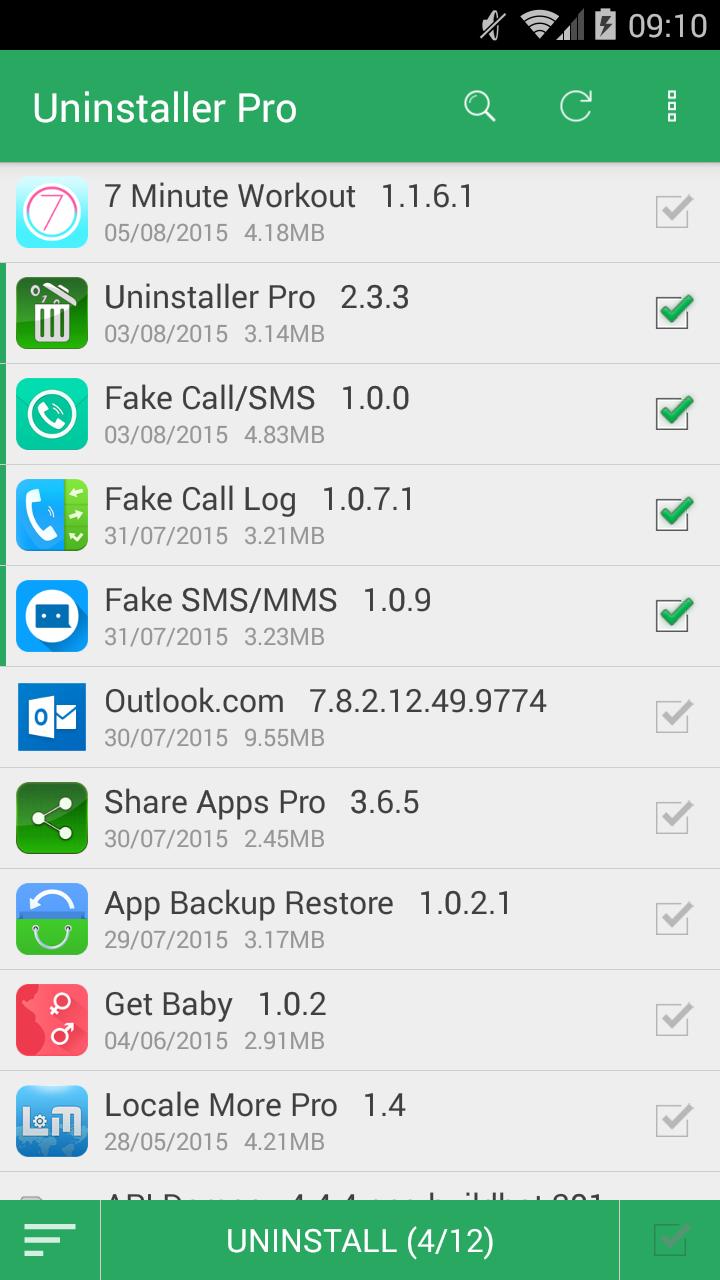Check the Outlook.com checkbox
The image size is (720, 1280).
click(673, 716)
